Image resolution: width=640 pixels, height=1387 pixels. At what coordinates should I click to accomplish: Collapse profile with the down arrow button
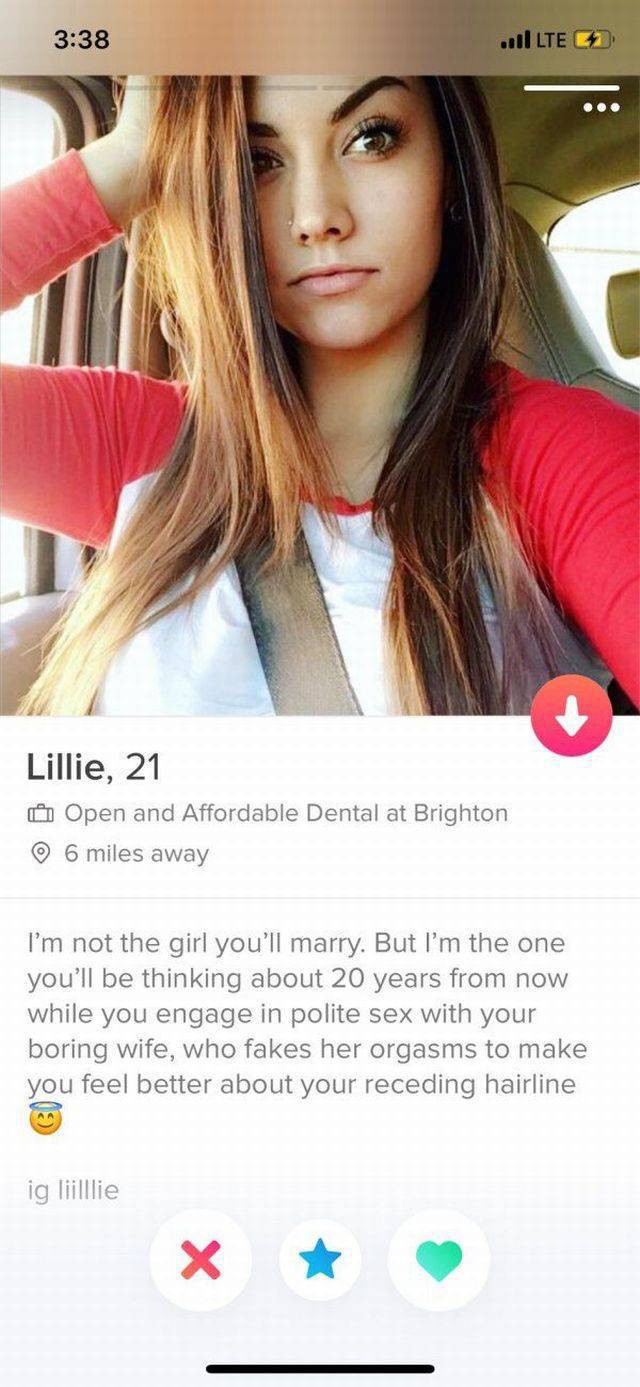(x=572, y=715)
